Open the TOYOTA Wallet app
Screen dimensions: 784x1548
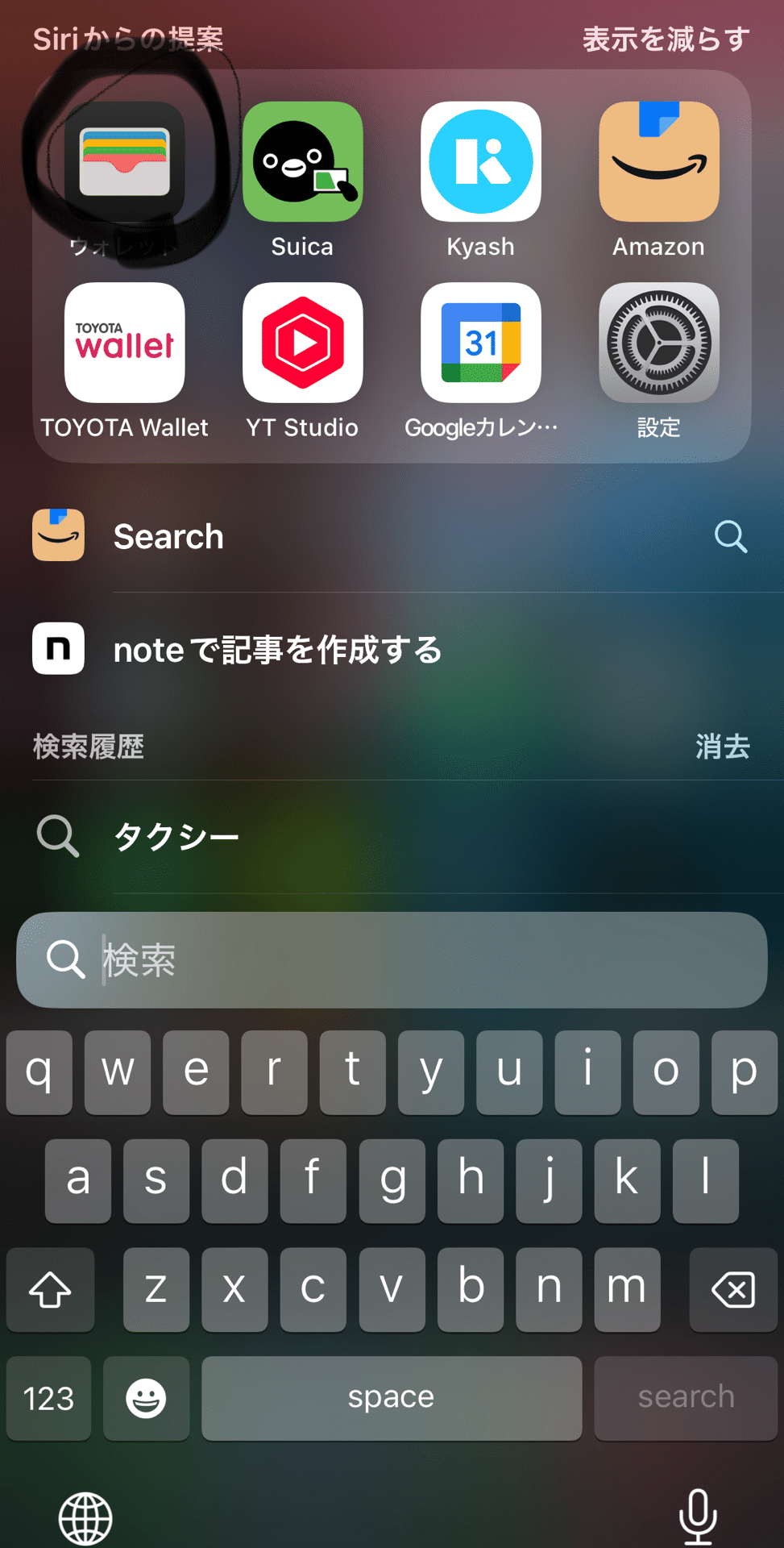(x=124, y=343)
